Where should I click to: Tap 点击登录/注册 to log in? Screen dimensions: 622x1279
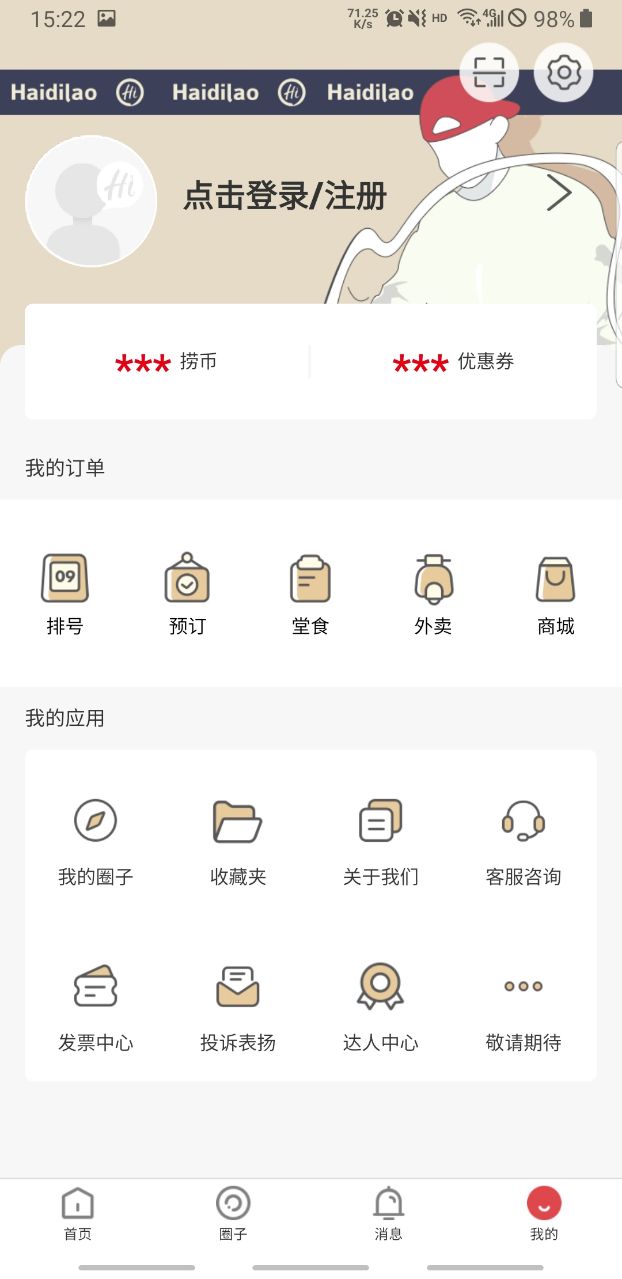[285, 196]
